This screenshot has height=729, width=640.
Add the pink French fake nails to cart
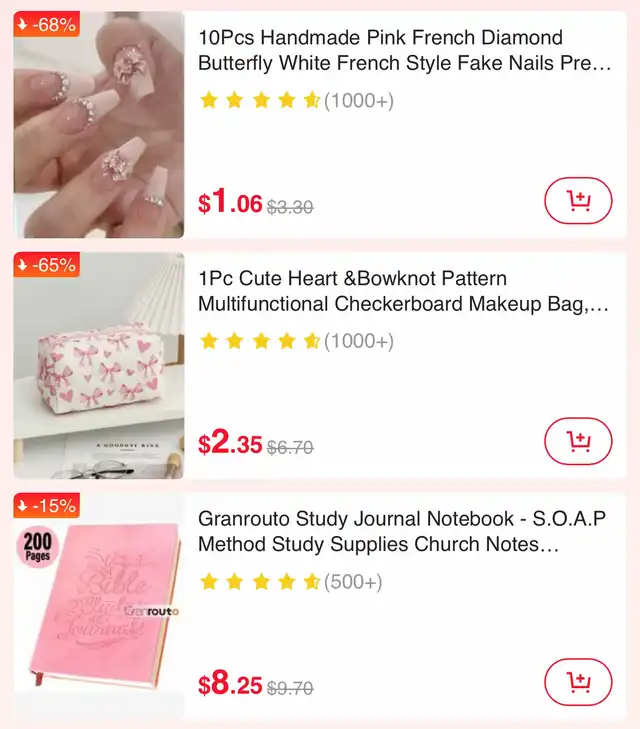click(x=577, y=201)
